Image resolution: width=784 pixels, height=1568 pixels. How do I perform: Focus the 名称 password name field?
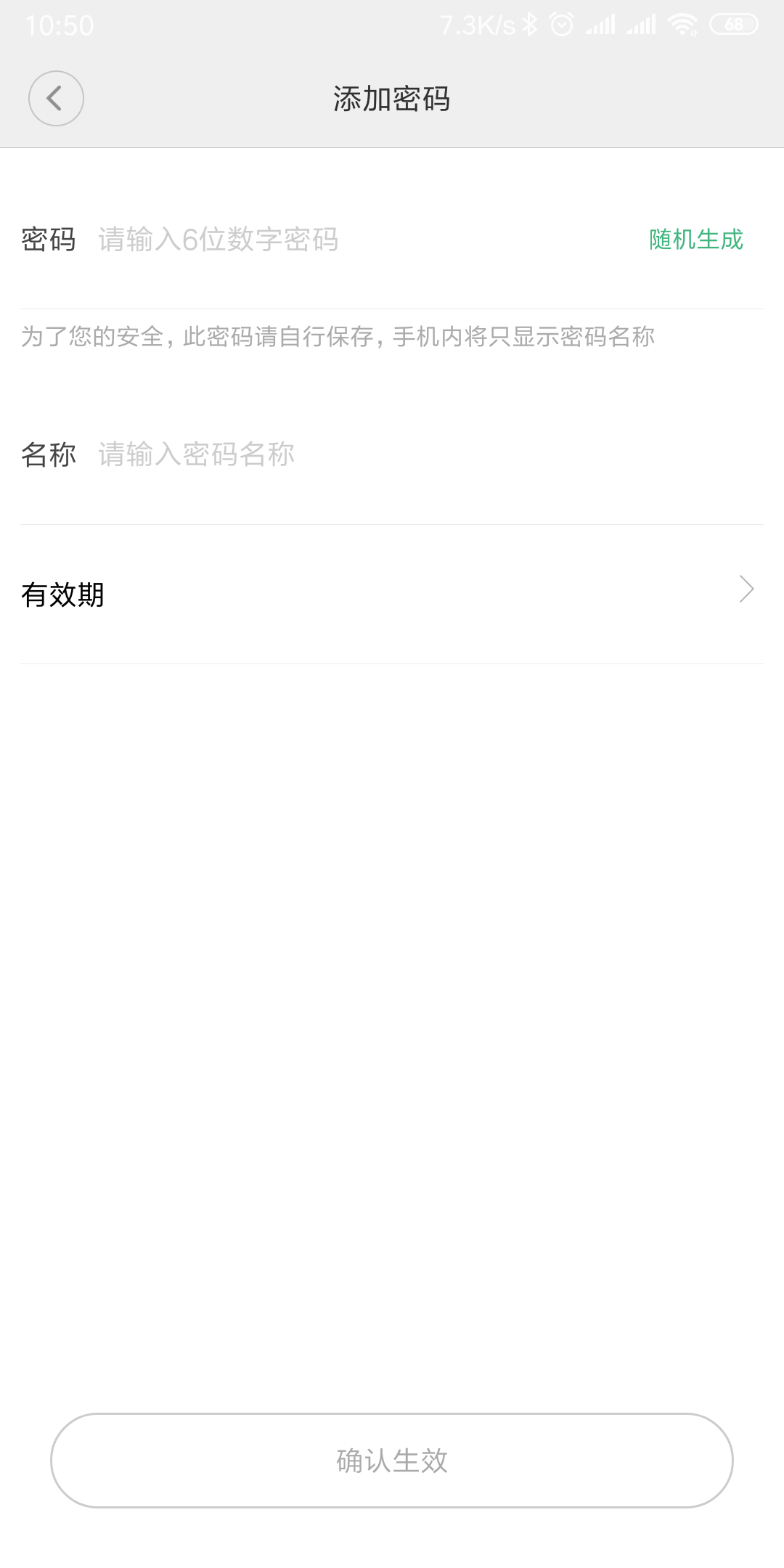pos(407,455)
